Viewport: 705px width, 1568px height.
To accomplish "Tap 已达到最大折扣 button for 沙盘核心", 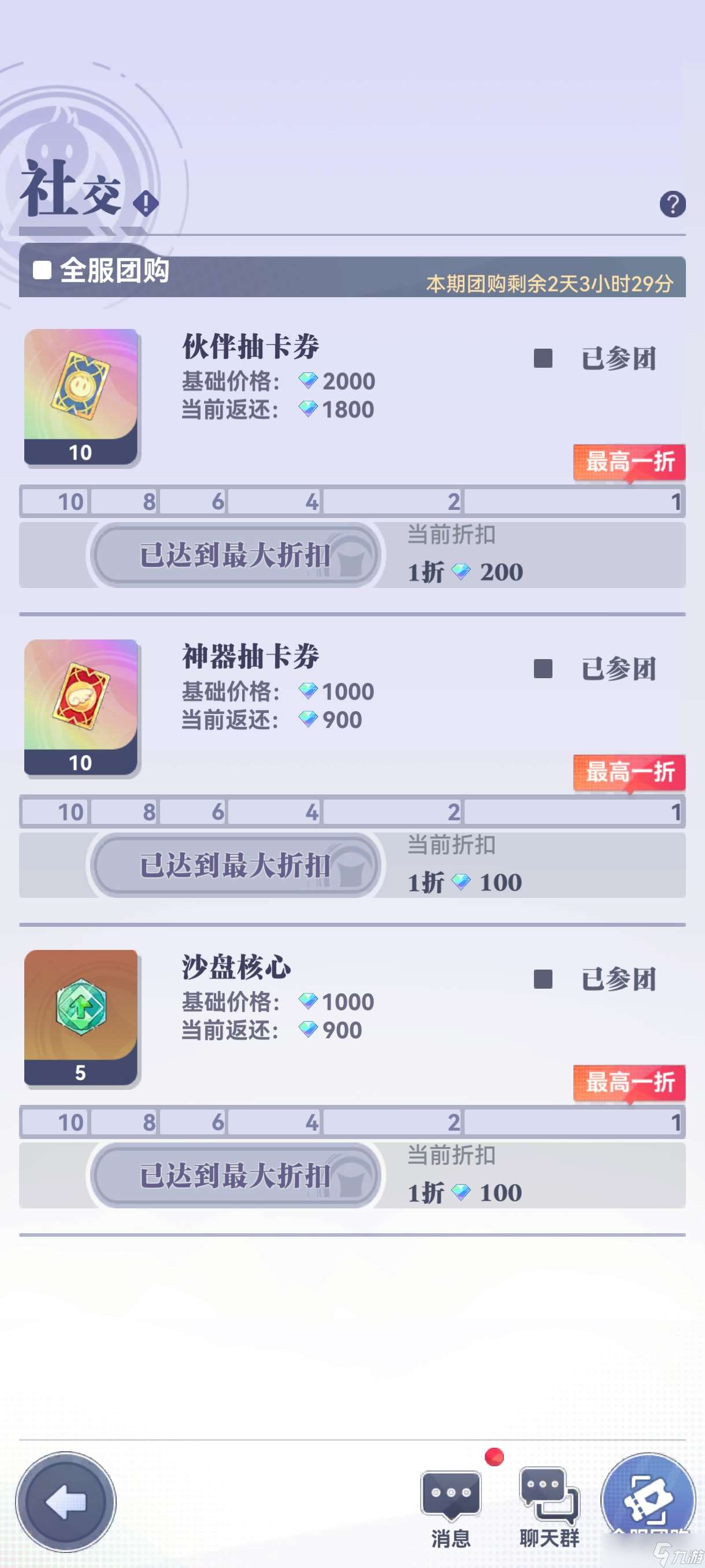I will pos(235,1175).
